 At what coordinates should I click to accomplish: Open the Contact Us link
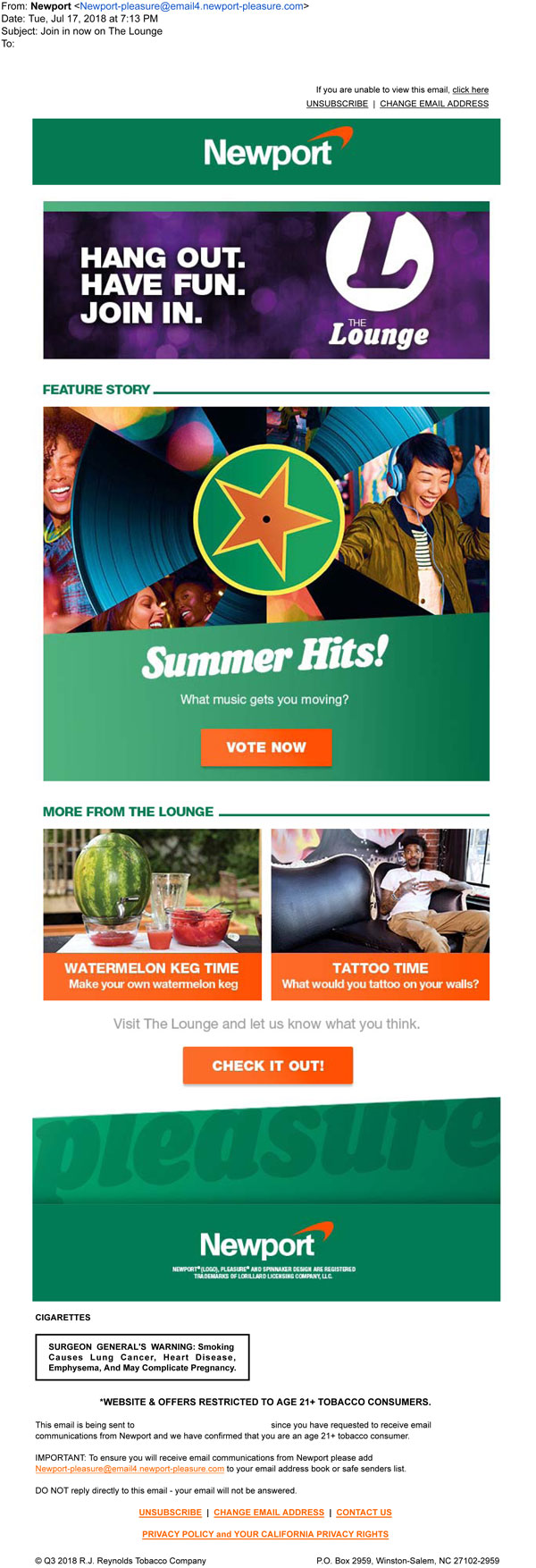pos(364,1513)
